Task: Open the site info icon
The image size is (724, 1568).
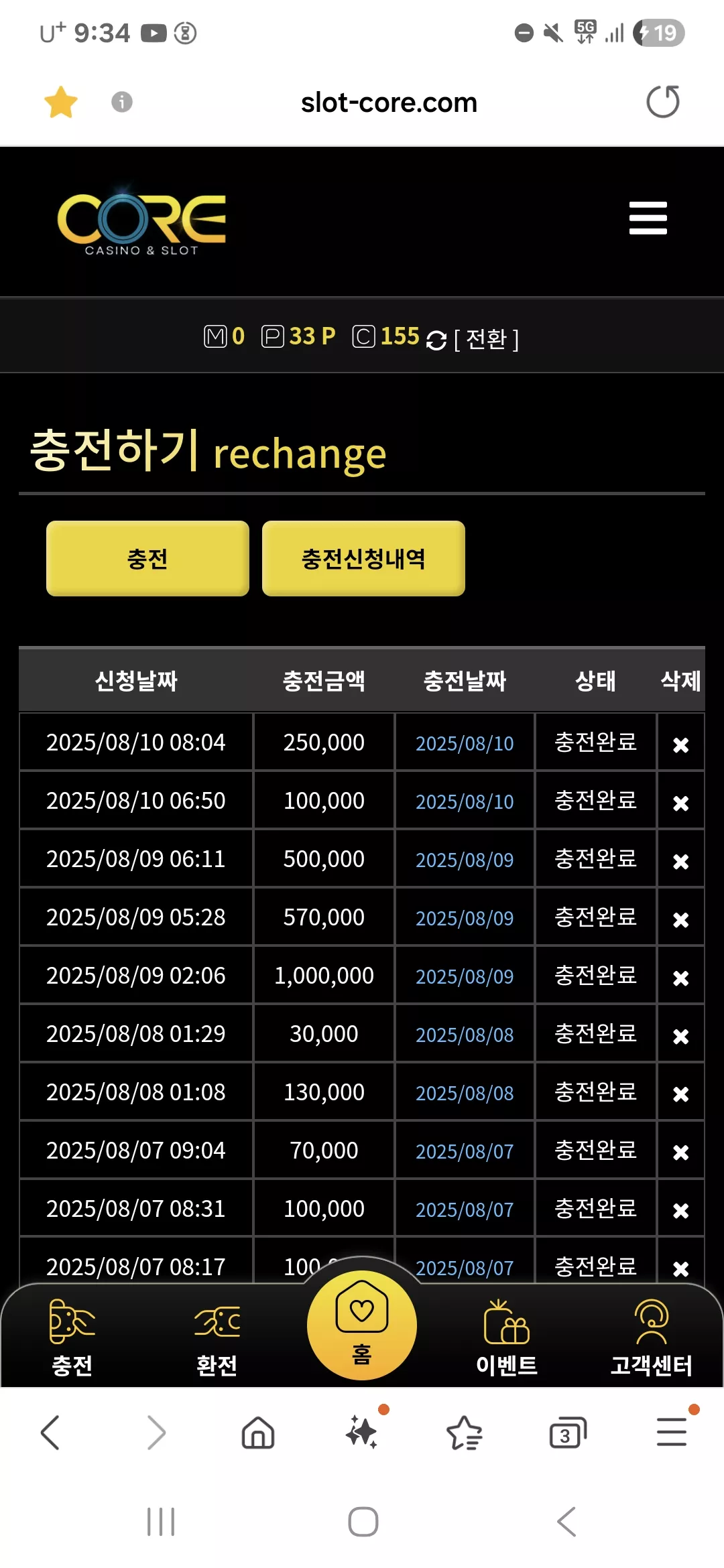Action: (121, 102)
